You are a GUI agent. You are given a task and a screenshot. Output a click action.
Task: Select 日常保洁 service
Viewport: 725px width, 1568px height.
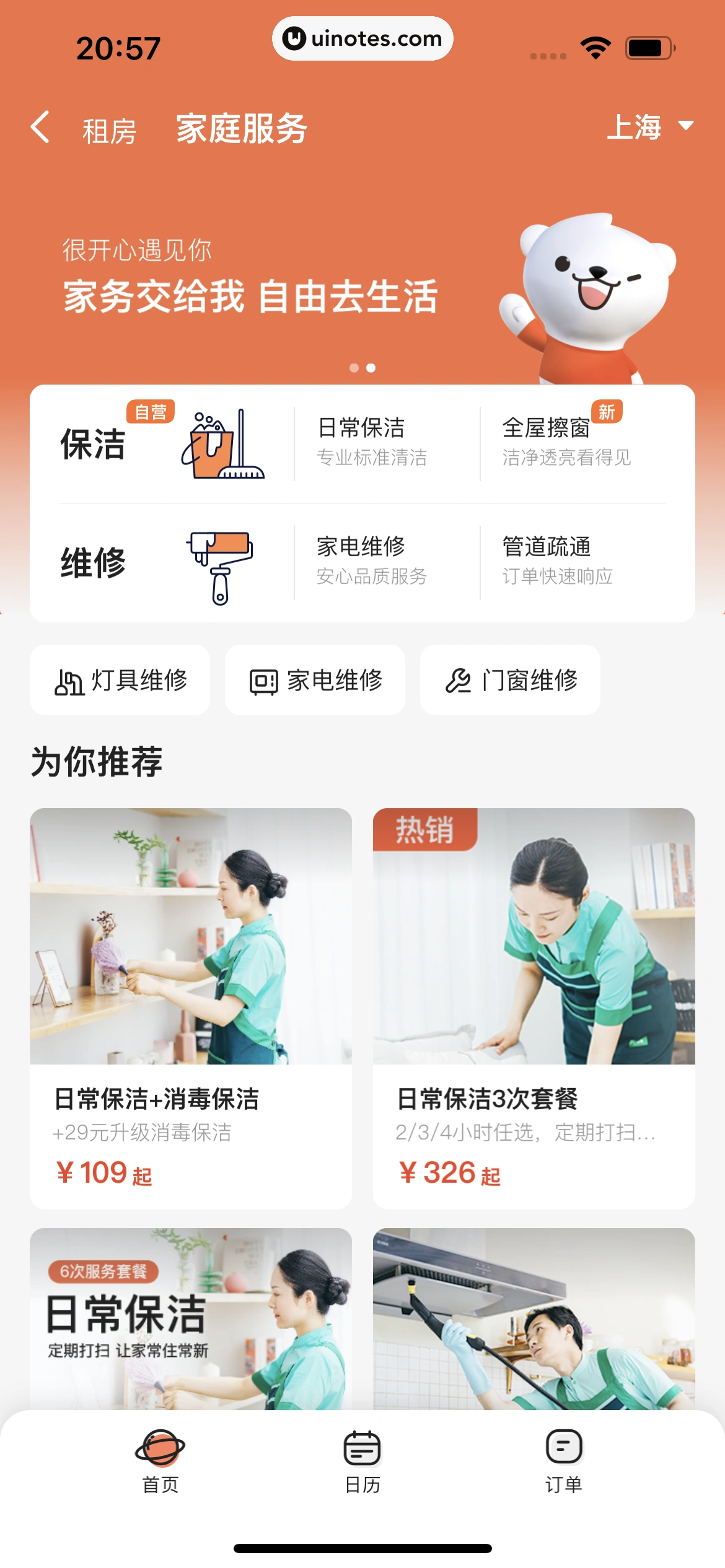(372, 442)
